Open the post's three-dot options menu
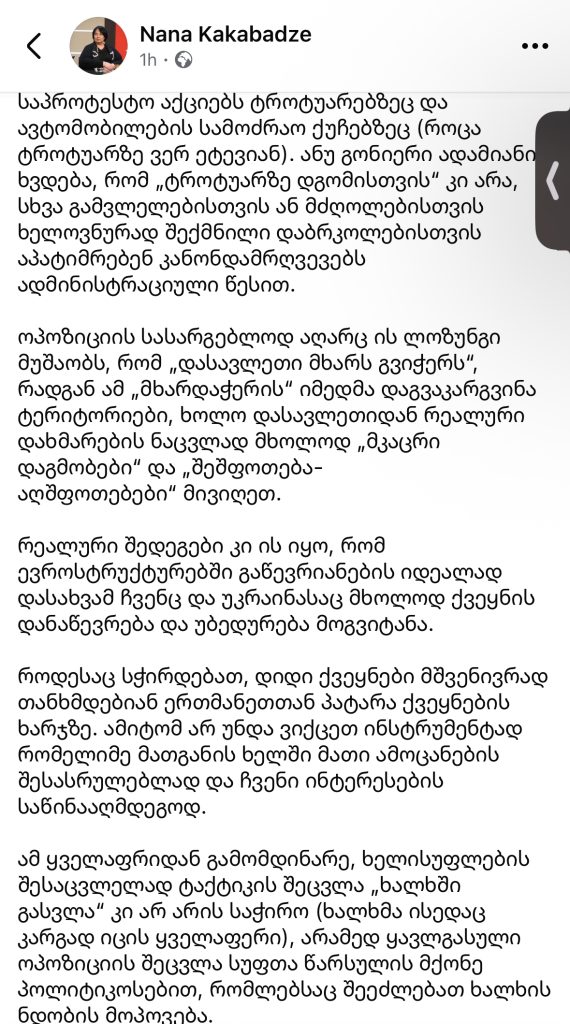 pos(535,46)
